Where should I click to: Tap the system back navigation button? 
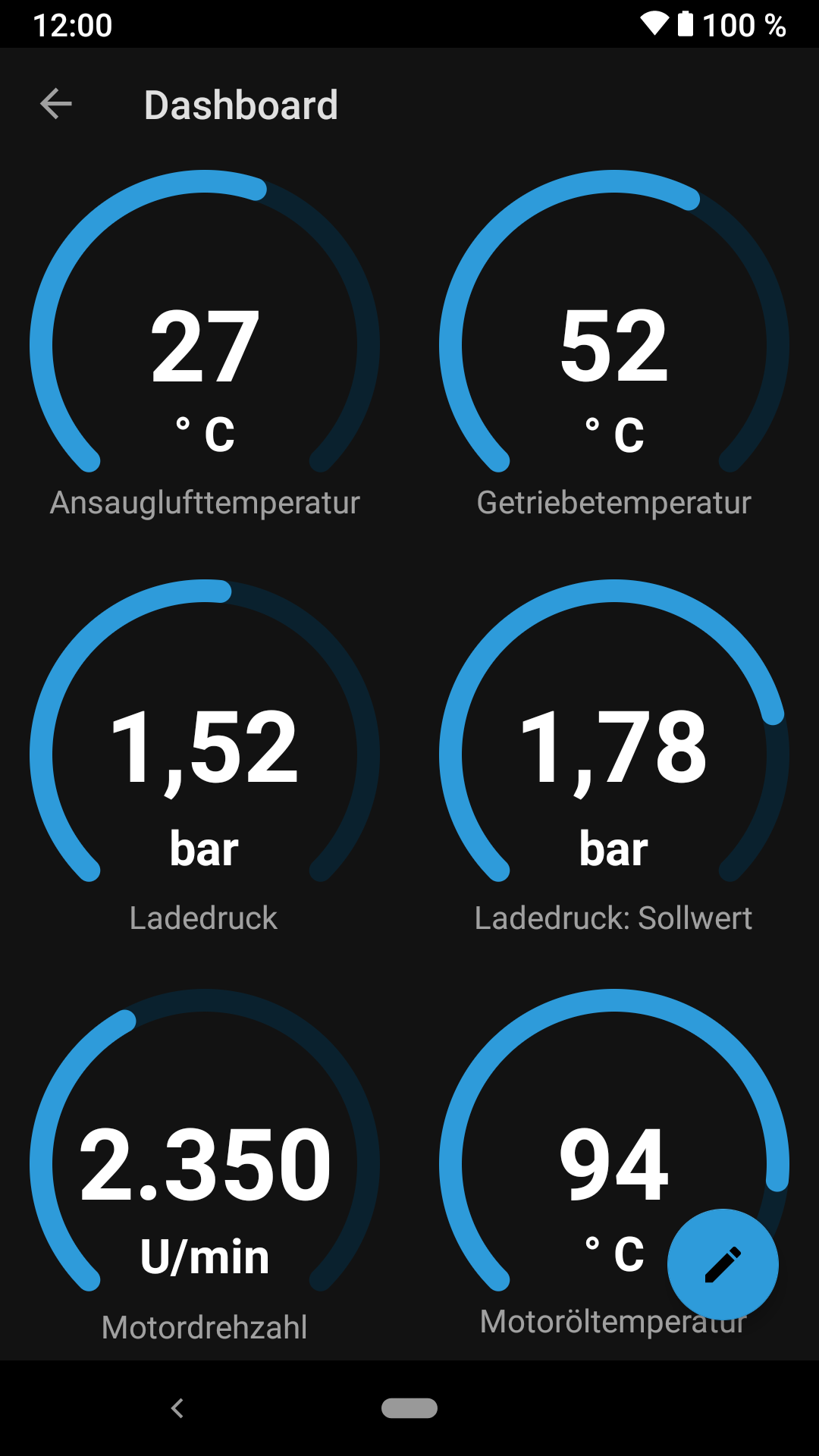coord(177,1408)
